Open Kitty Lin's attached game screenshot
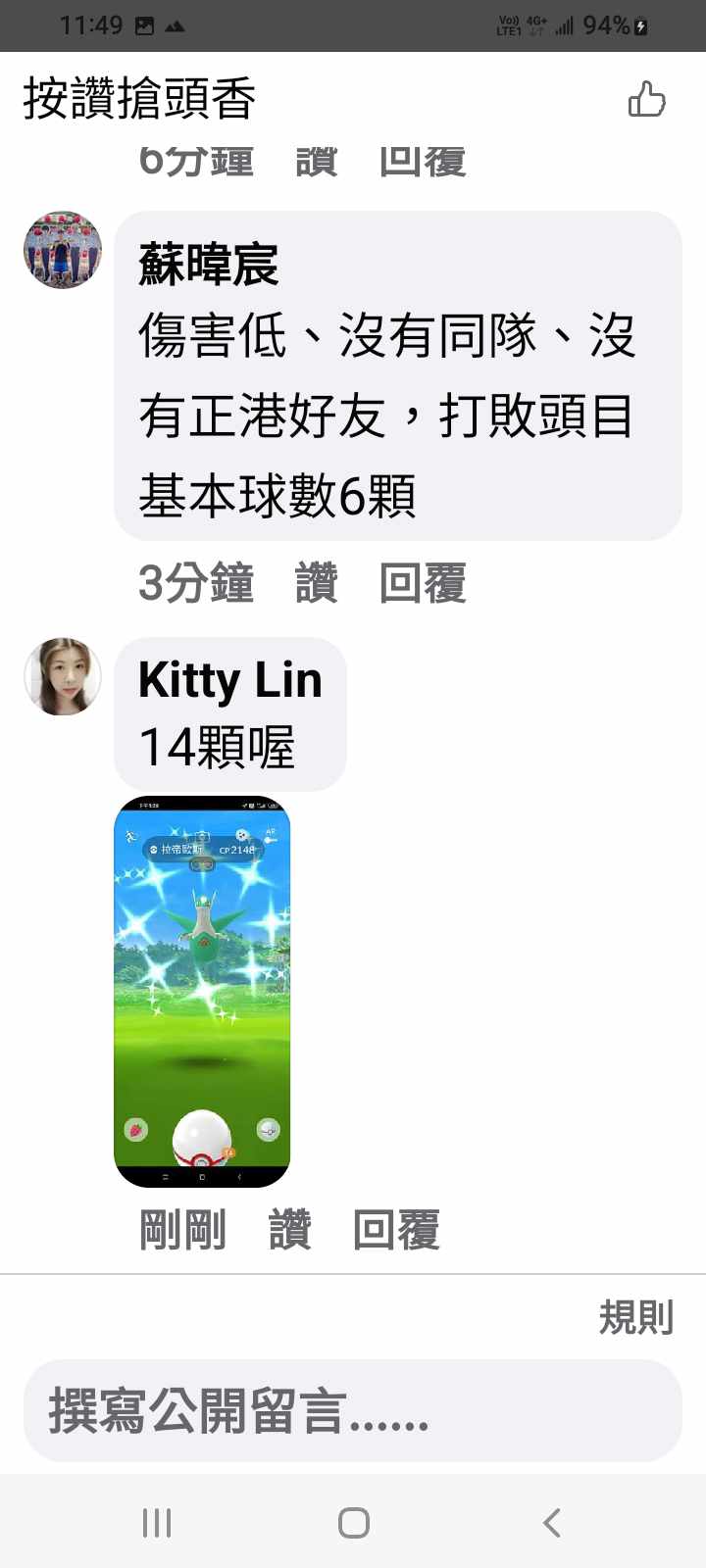The image size is (706, 1568). (202, 992)
